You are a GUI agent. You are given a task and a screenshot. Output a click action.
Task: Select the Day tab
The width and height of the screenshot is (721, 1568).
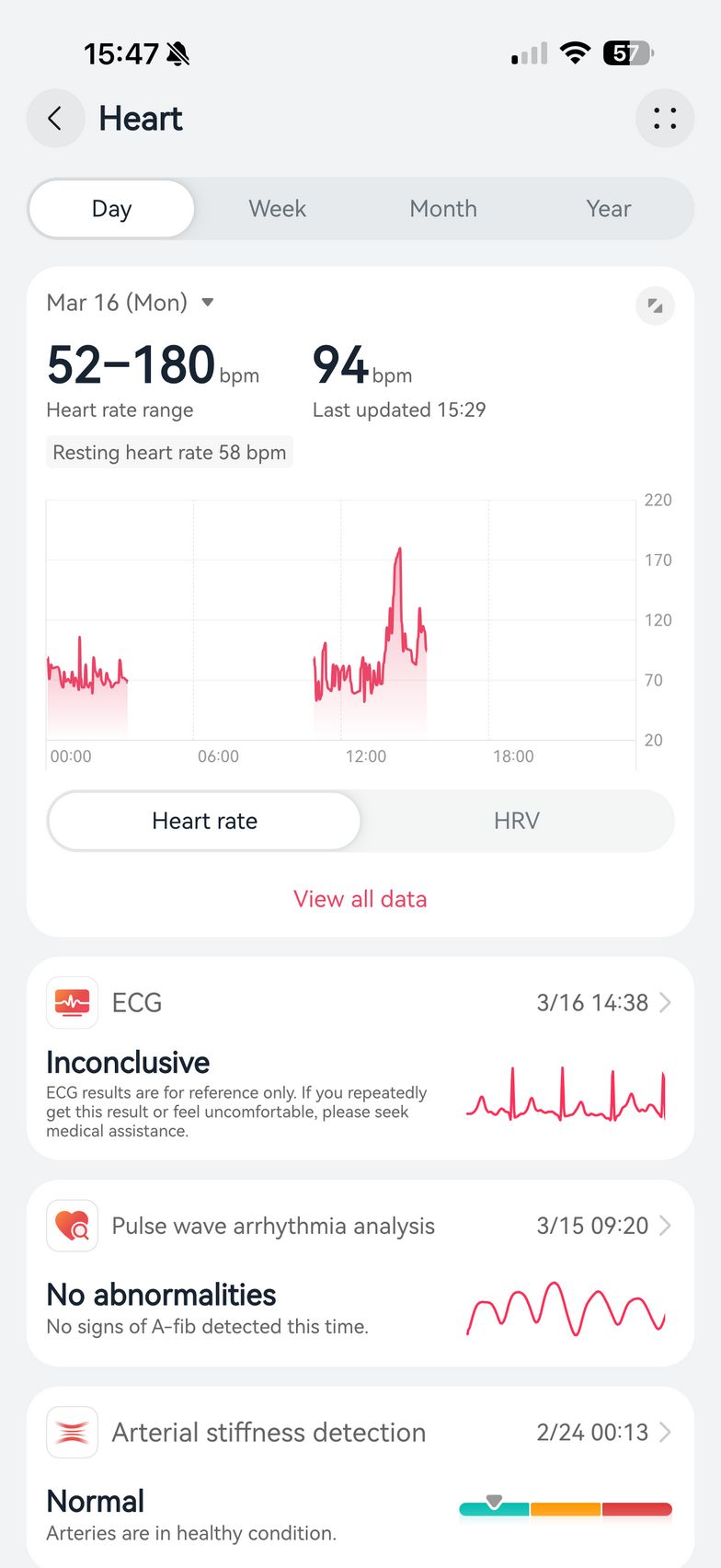(x=112, y=209)
